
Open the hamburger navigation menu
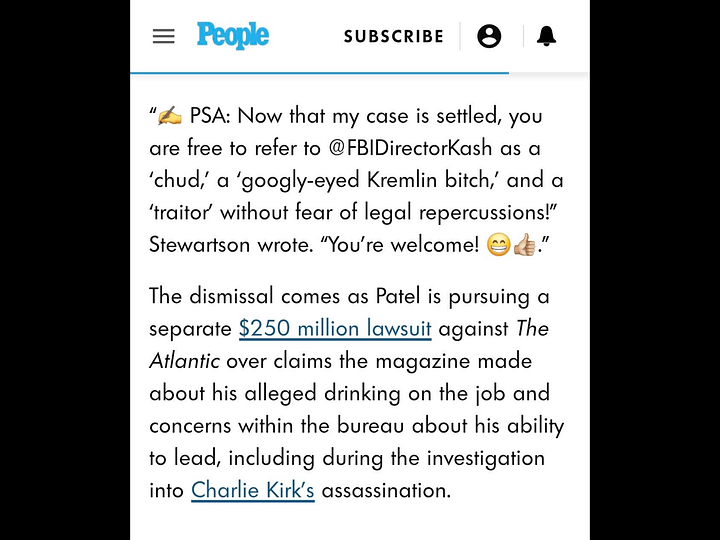(163, 36)
